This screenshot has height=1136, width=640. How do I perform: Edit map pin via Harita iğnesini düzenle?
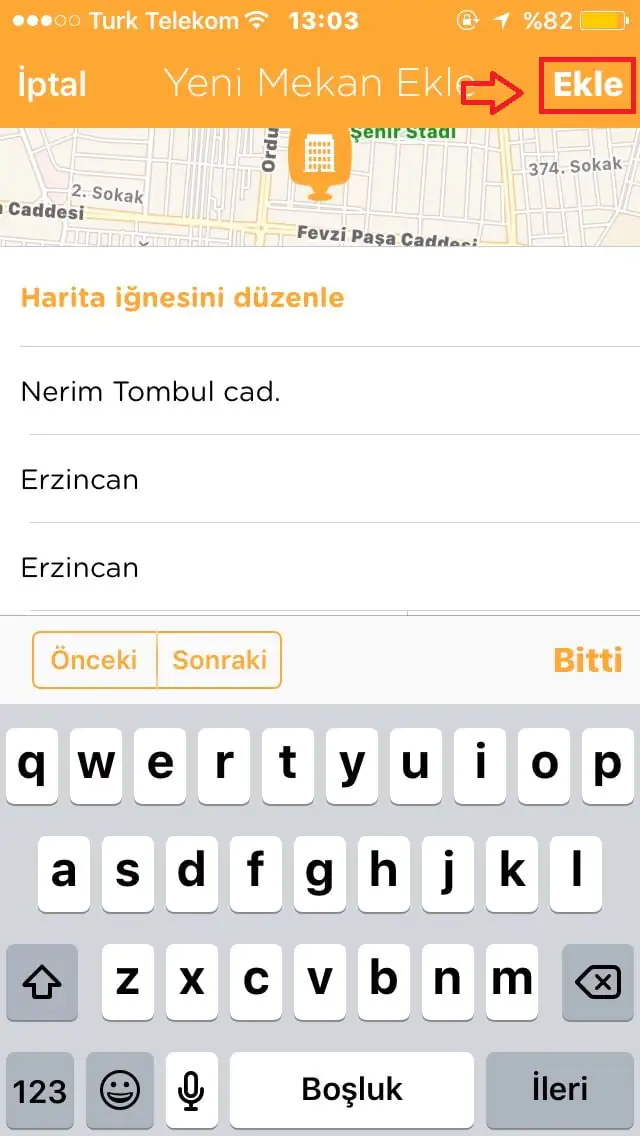[x=182, y=297]
